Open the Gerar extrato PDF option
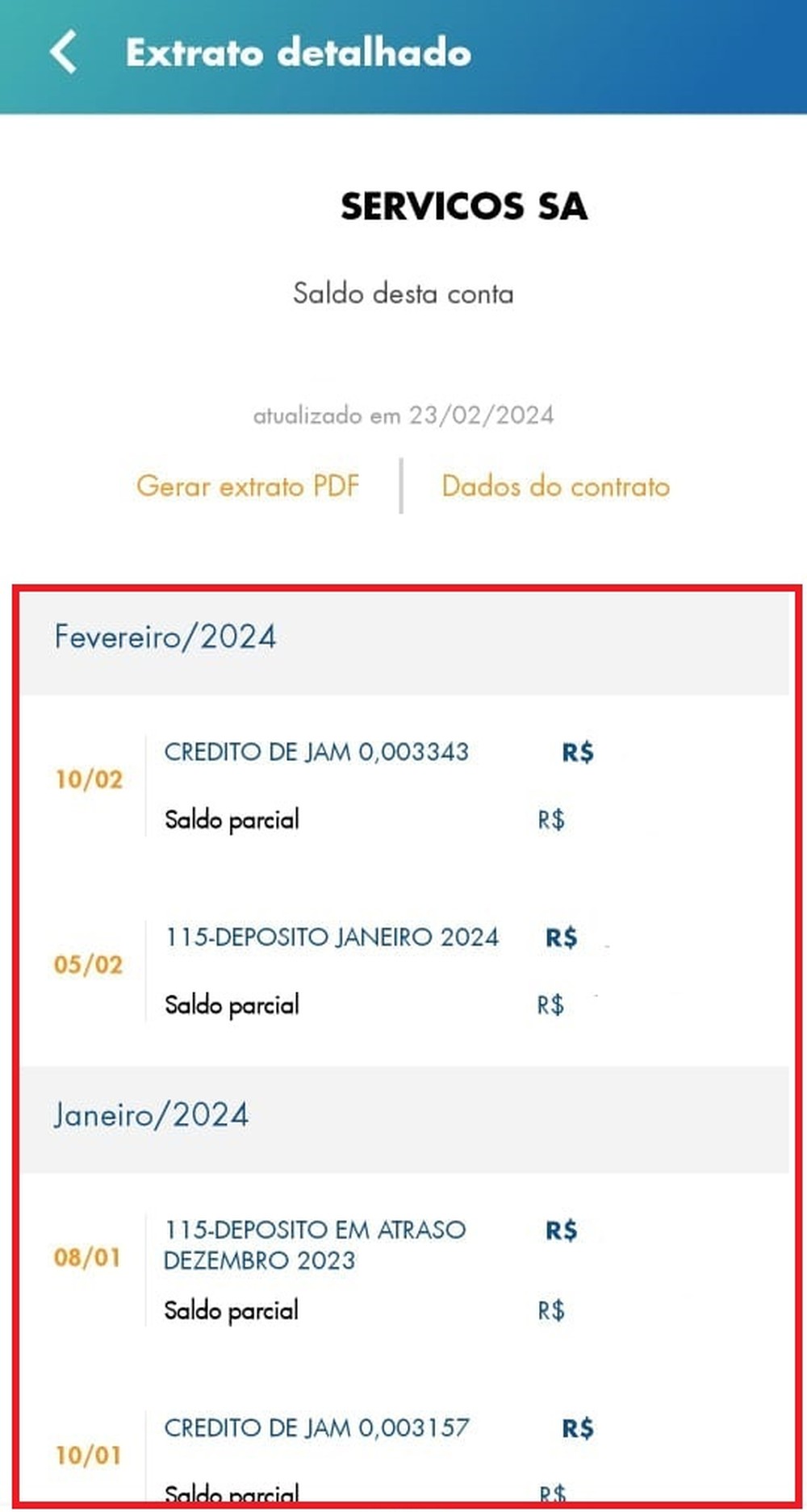Viewport: 807px width, 1512px height. 249,486
